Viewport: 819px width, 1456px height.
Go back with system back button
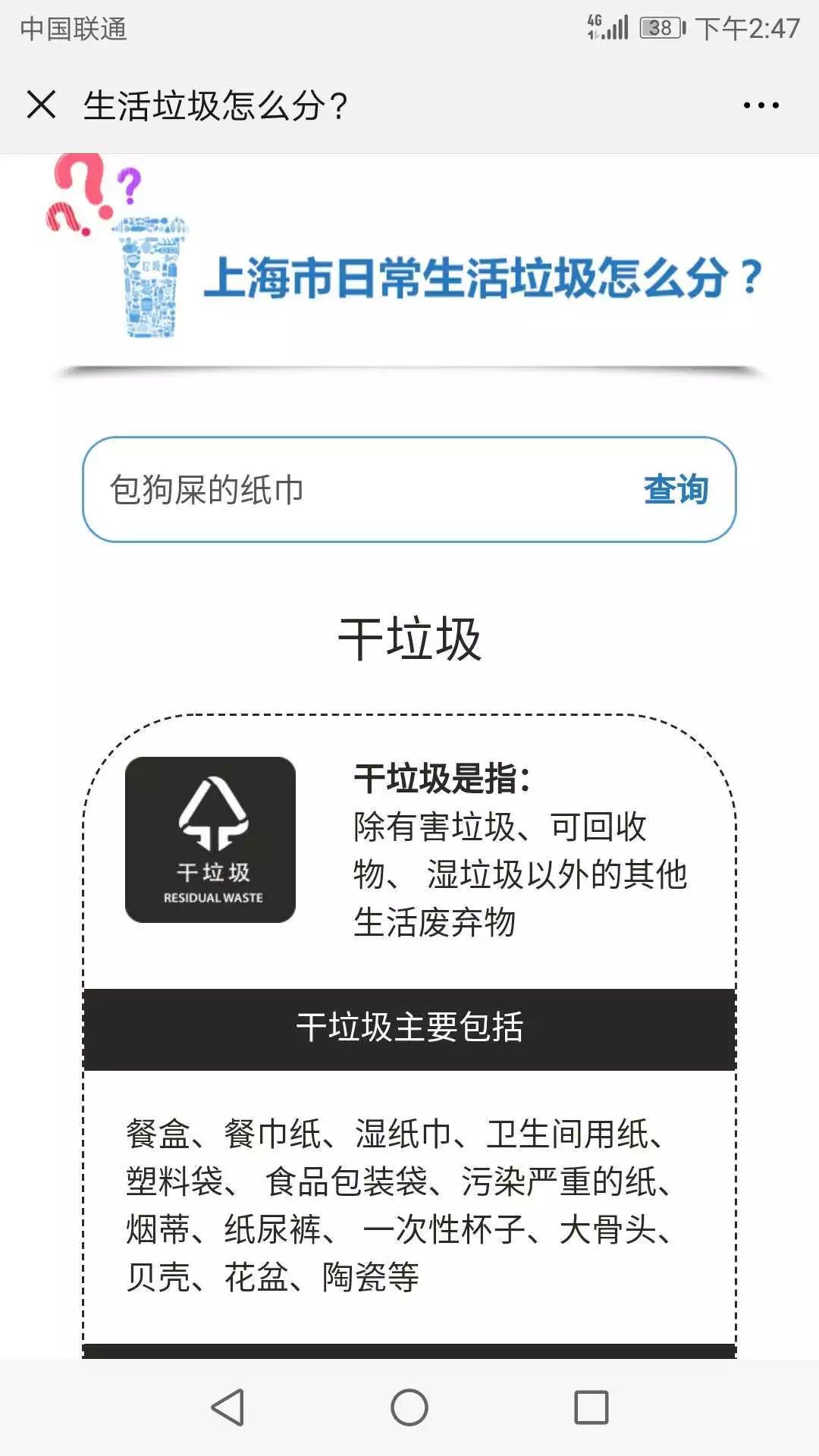[x=227, y=1407]
